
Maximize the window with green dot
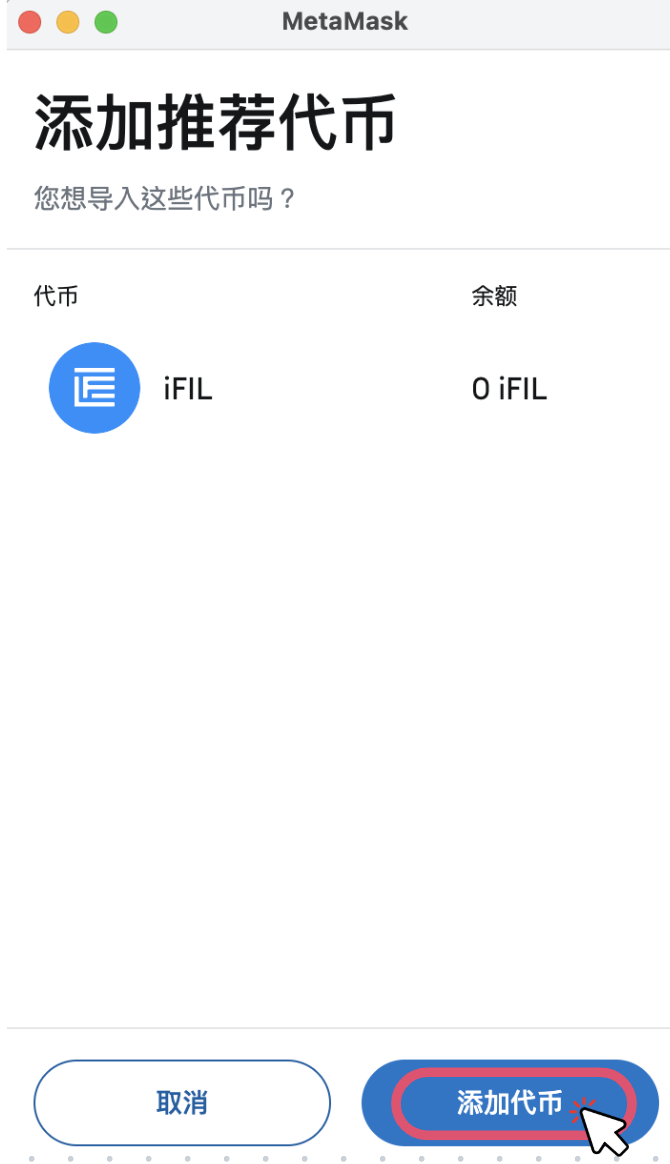tap(106, 22)
